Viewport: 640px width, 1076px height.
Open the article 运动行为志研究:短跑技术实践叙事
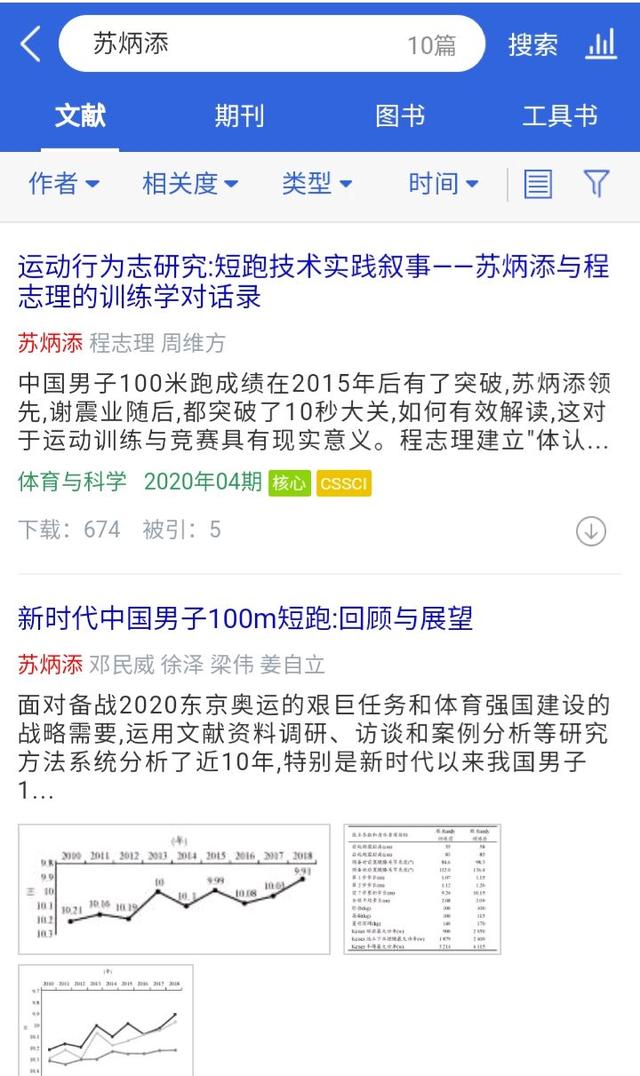point(313,282)
